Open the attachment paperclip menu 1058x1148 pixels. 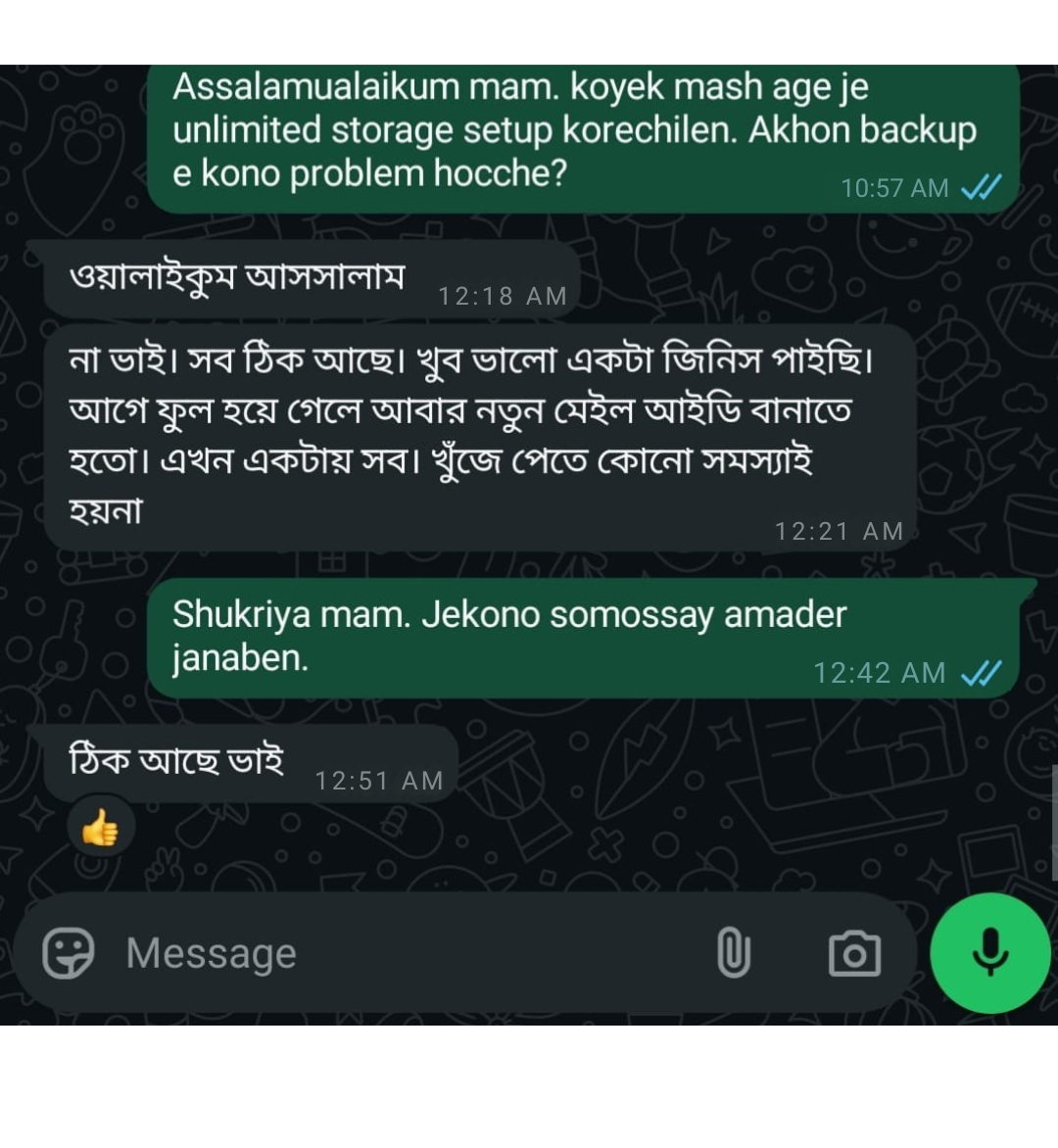tap(733, 953)
